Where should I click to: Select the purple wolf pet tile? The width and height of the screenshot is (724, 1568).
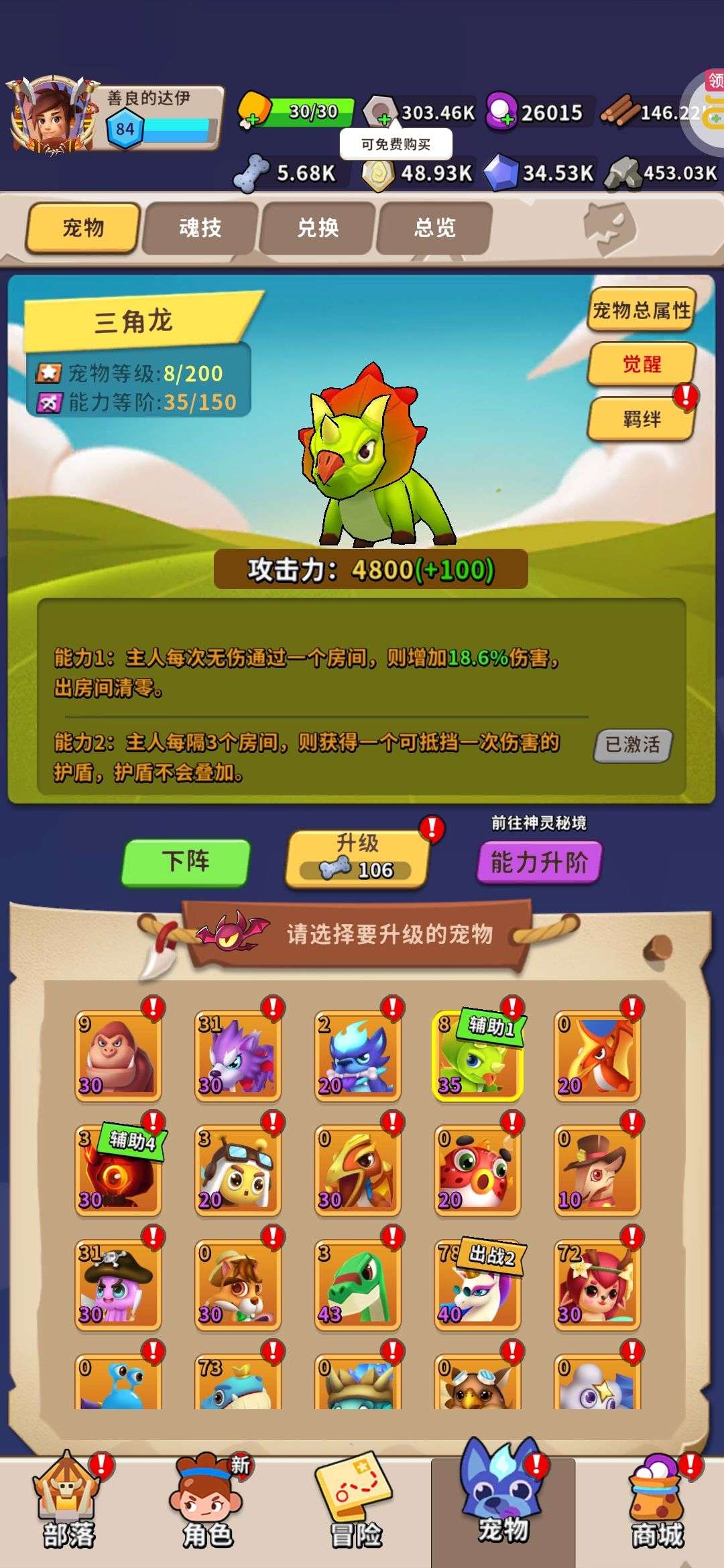237,1055
